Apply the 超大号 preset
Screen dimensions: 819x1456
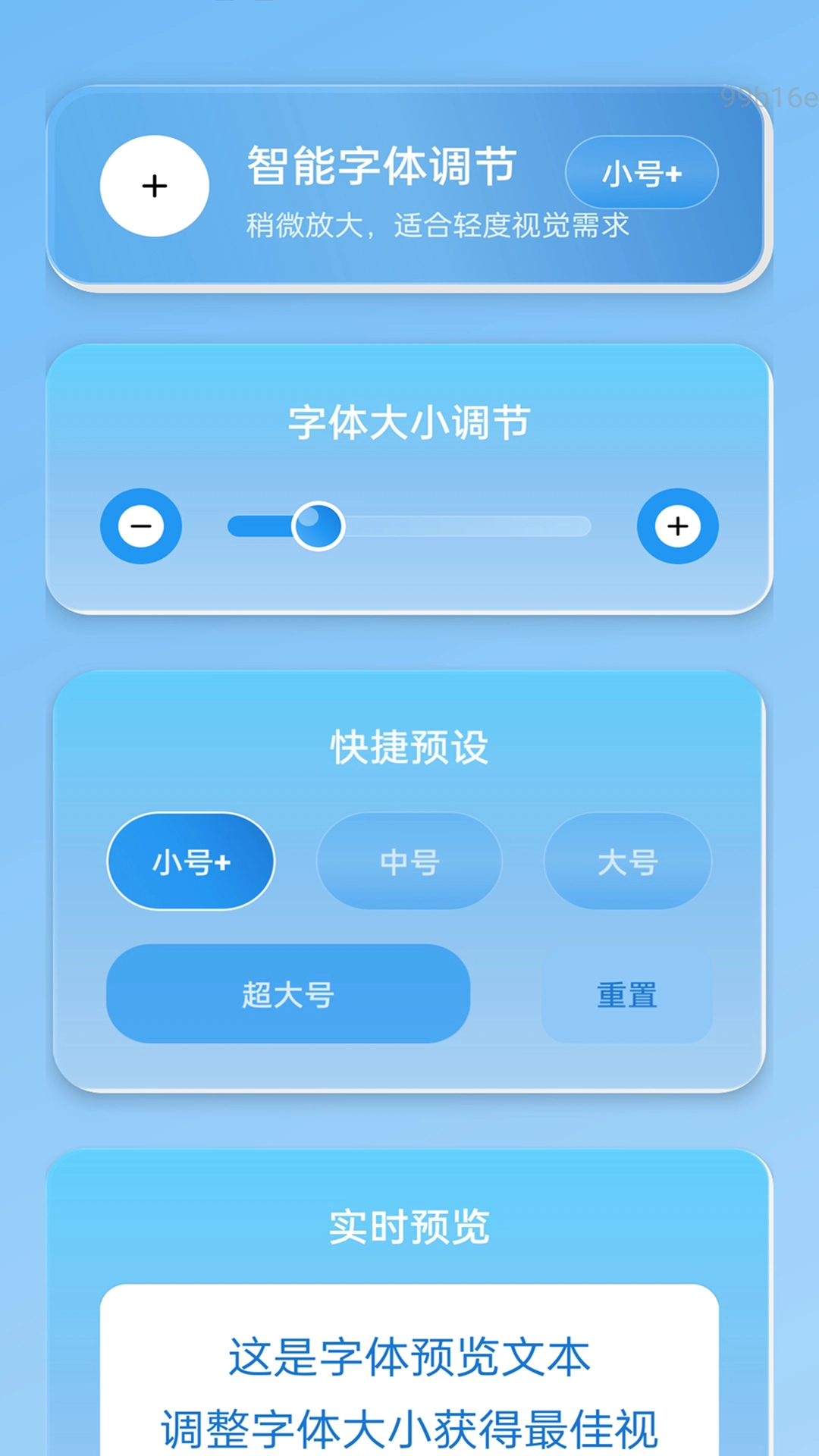(288, 994)
